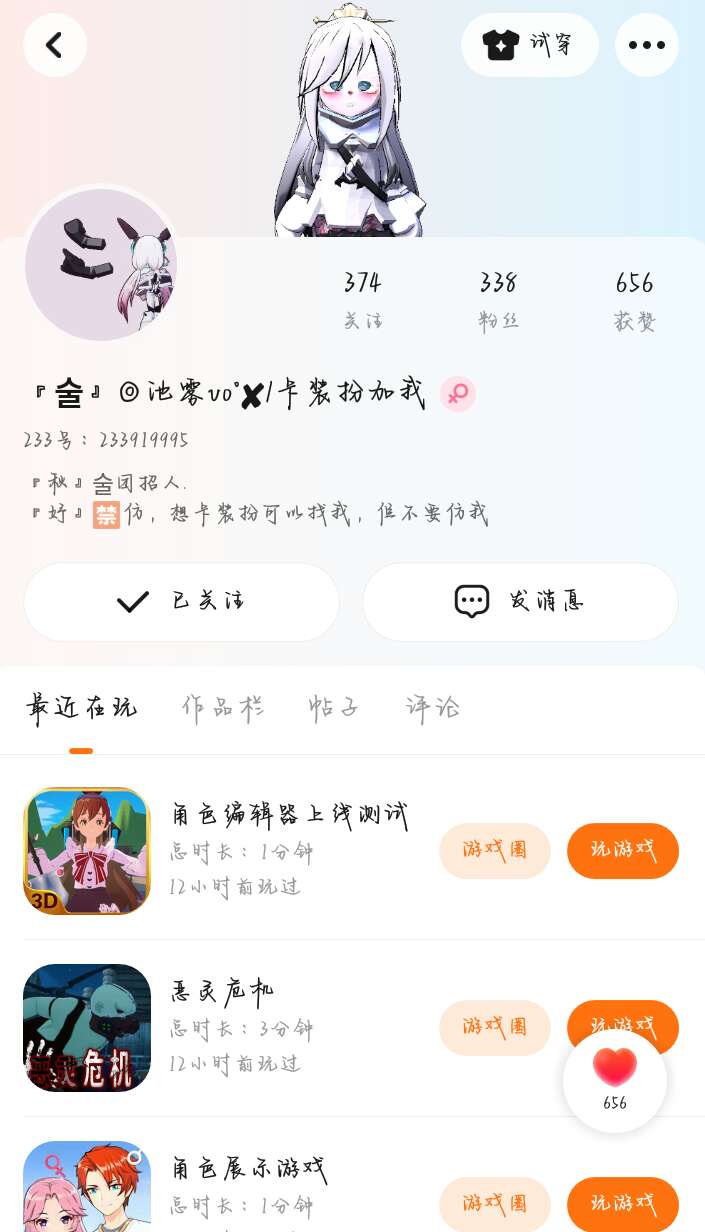Switch to the 作品栏 tab
Viewport: 705px width, 1232px height.
pyautogui.click(x=223, y=707)
